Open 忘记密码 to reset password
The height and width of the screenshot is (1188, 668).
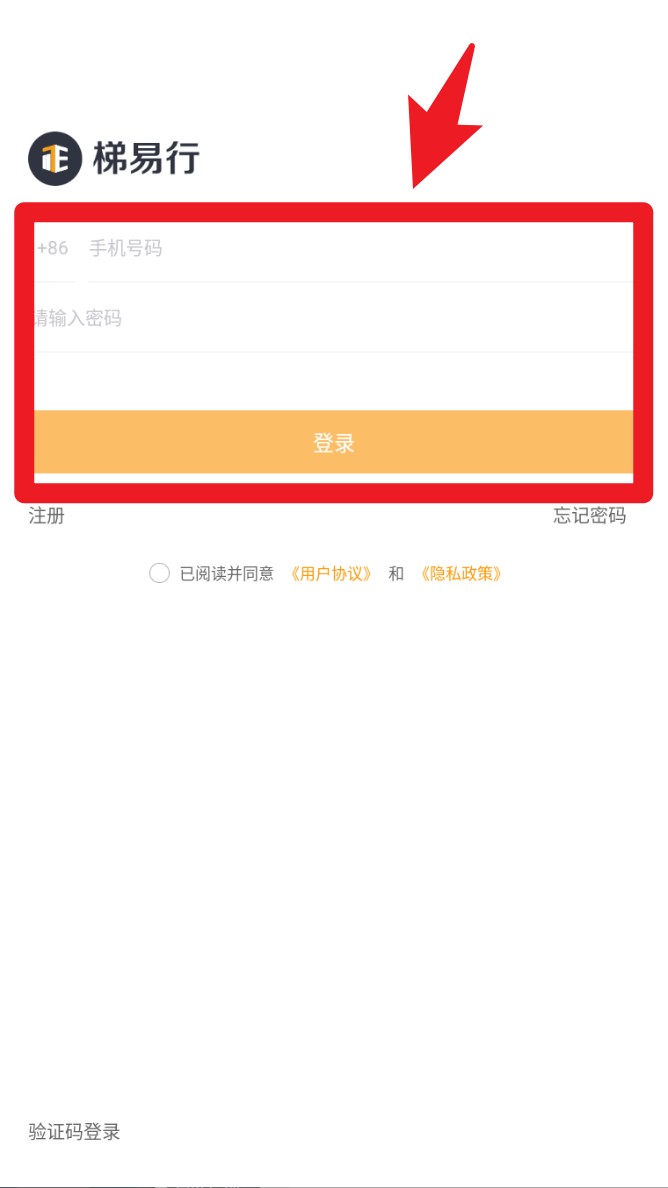click(589, 516)
